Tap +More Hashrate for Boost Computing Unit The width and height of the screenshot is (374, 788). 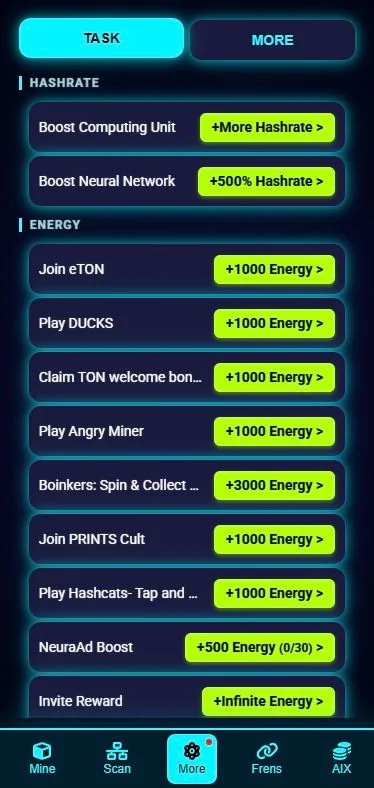pos(267,127)
